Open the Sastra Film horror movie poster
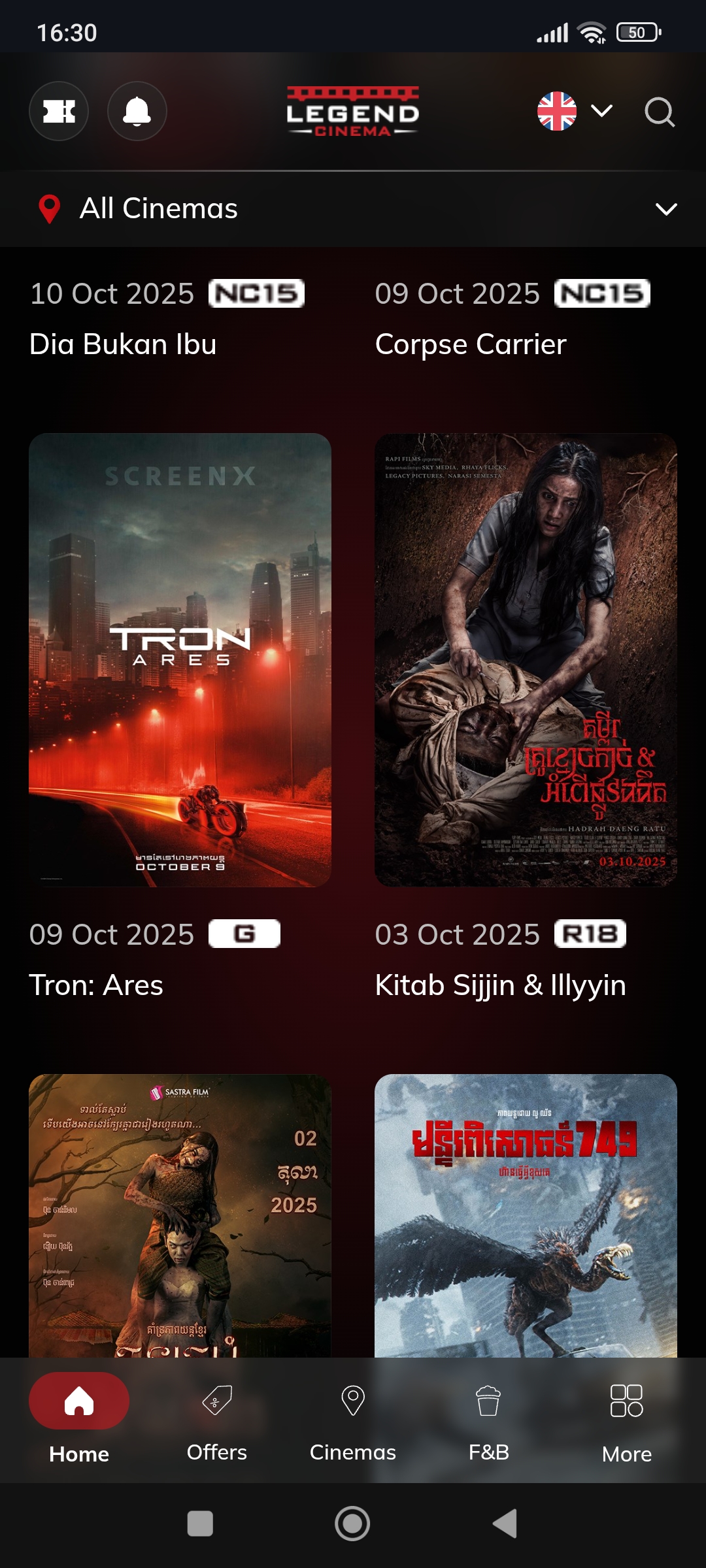 [180, 1215]
